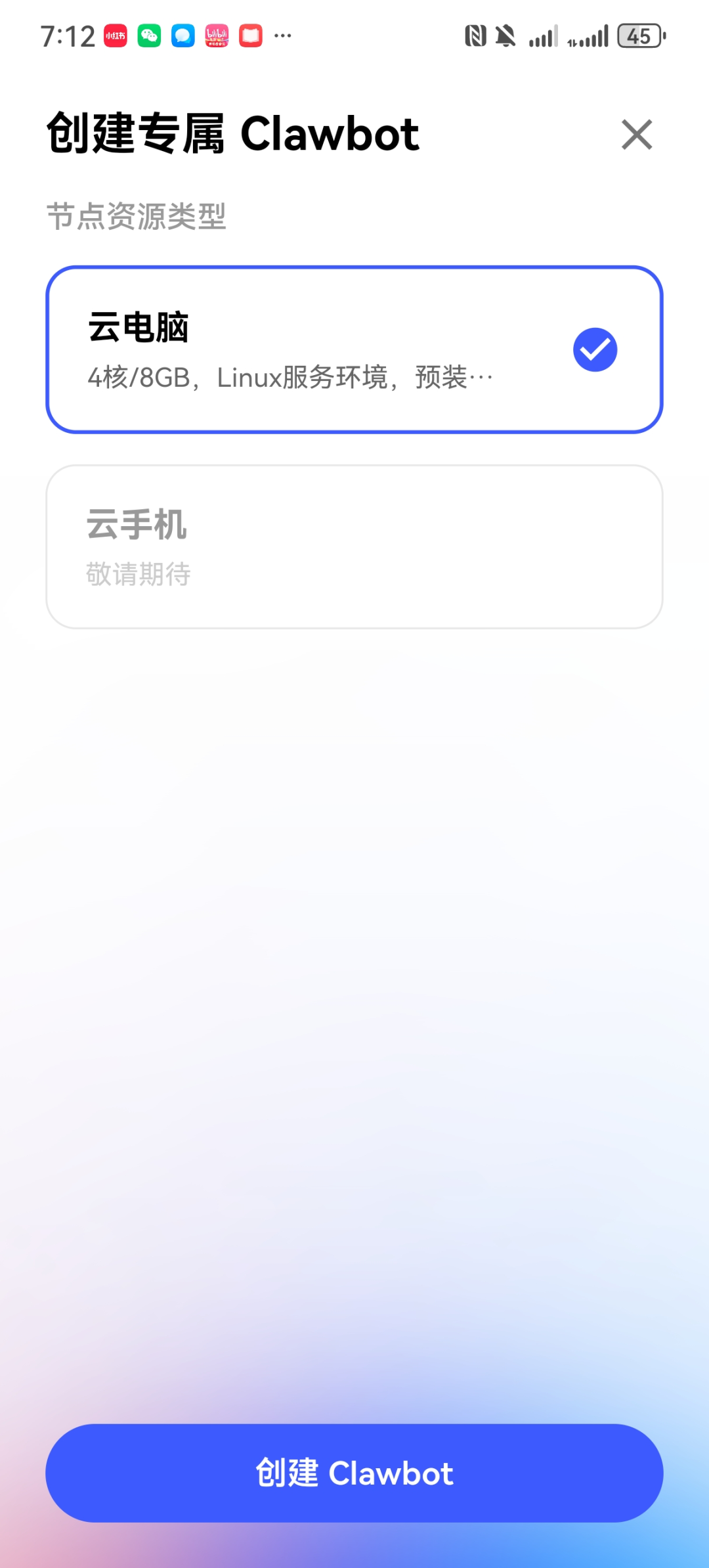Tap the 4核/8GB Linux environment description
Screen dimensions: 709x1568
pyautogui.click(x=290, y=376)
